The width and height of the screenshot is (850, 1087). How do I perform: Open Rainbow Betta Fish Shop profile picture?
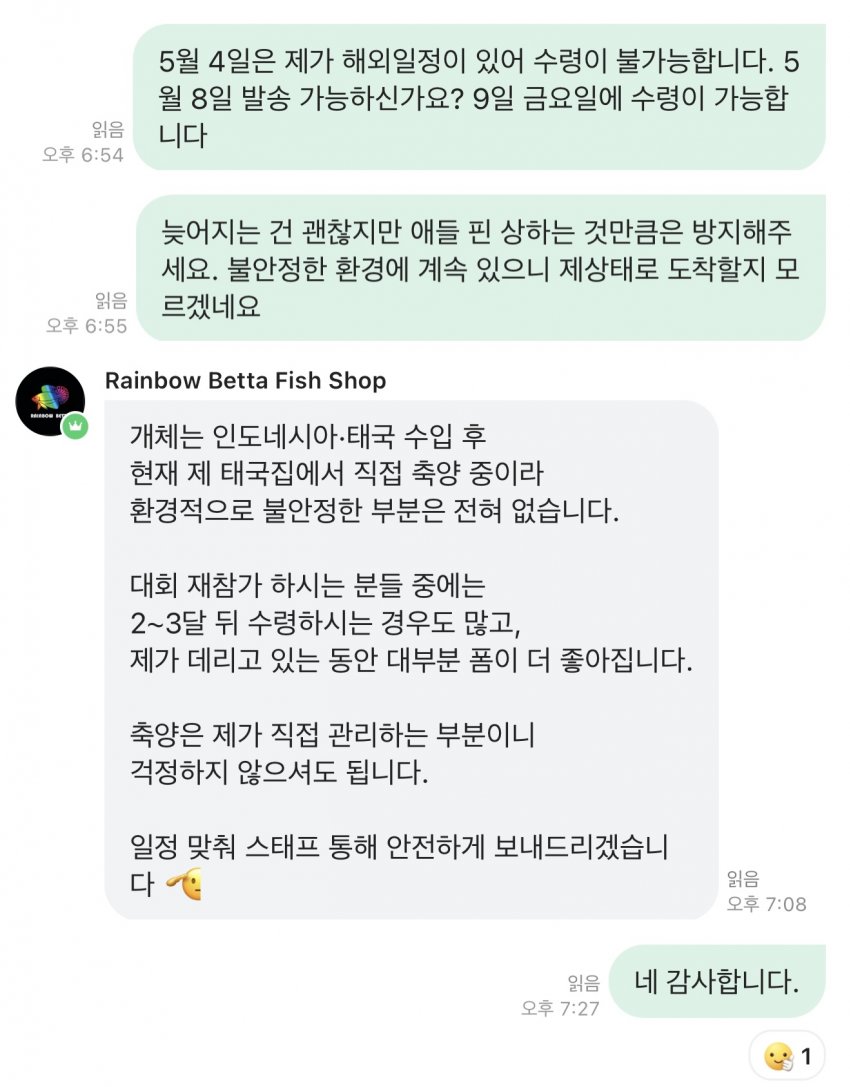50,401
